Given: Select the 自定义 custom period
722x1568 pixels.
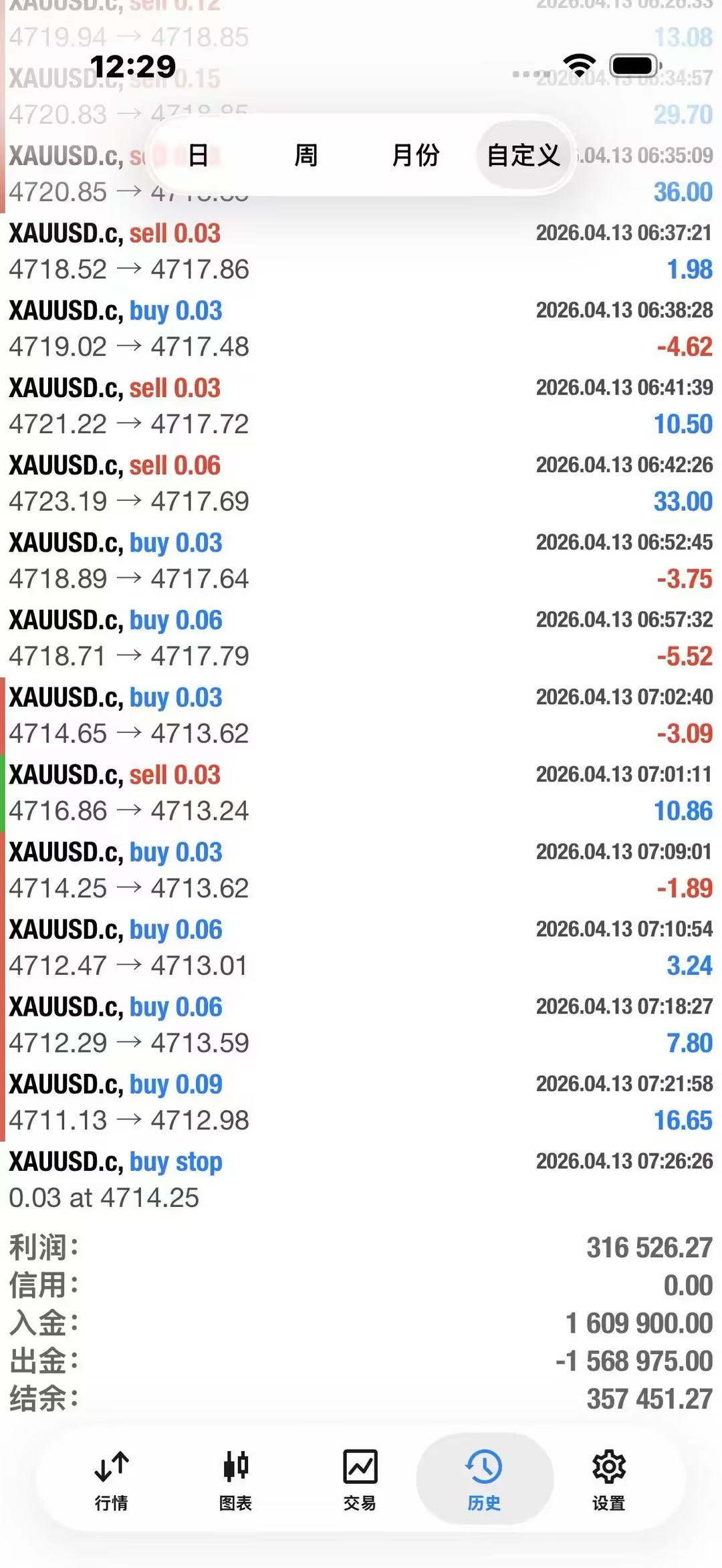Looking at the screenshot, I should pyautogui.click(x=523, y=156).
